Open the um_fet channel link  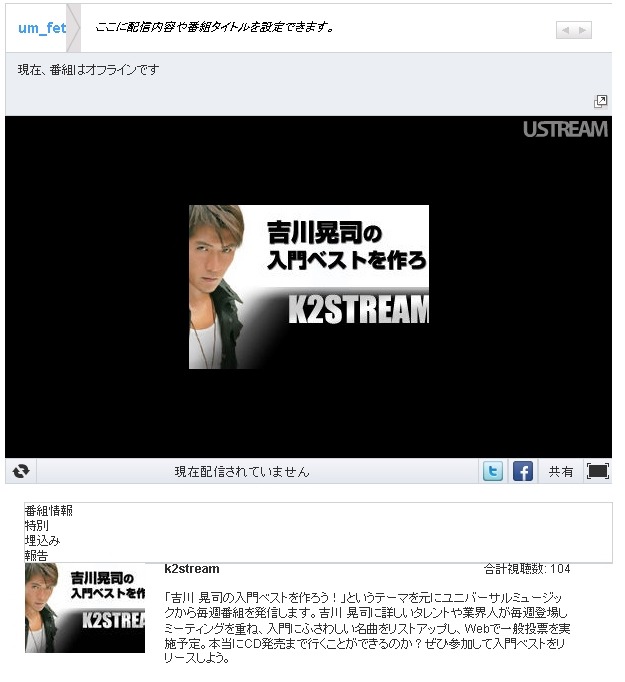tap(41, 28)
